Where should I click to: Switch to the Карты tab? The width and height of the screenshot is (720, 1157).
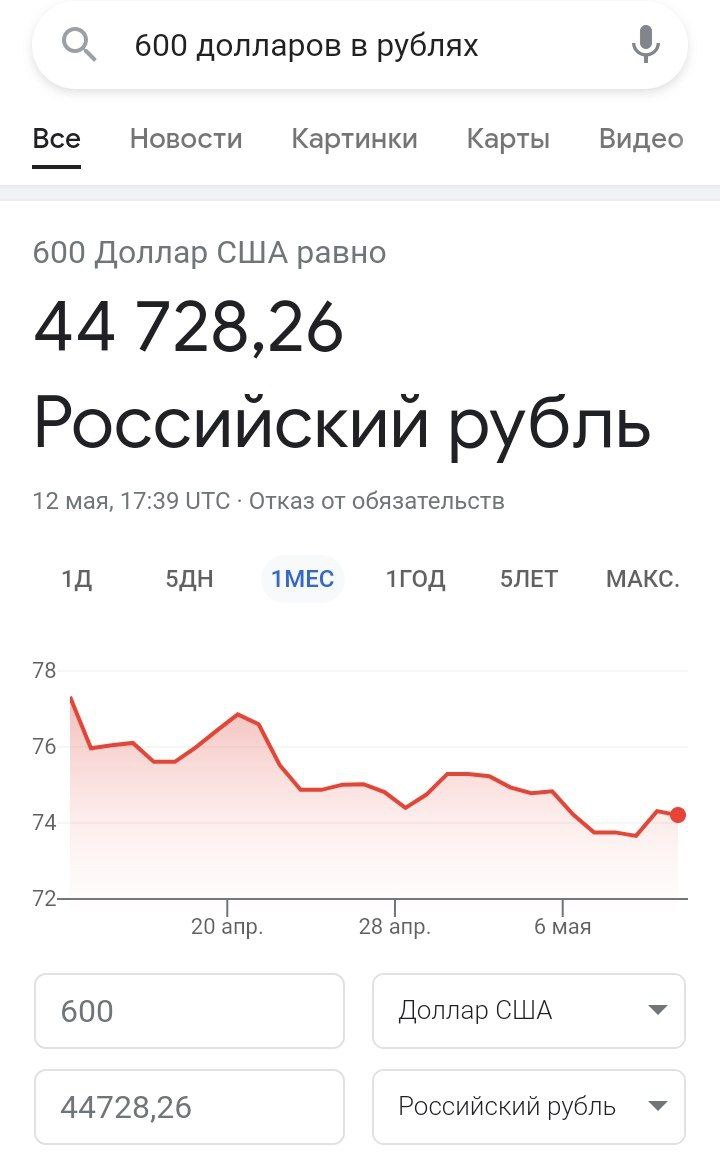(508, 139)
